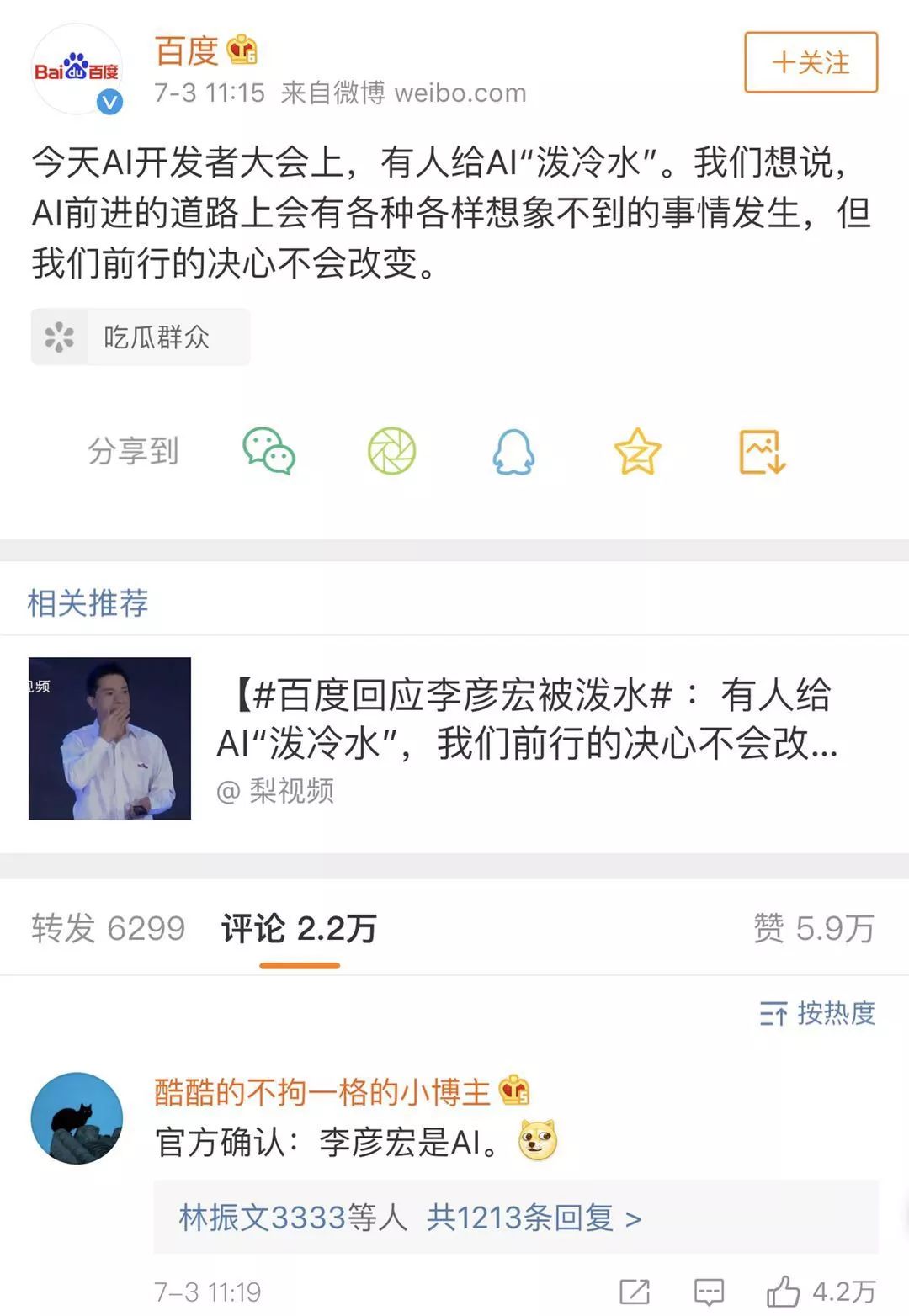Screen dimensions: 909x1316
Task: Share the post to Qzone
Action: (637, 452)
